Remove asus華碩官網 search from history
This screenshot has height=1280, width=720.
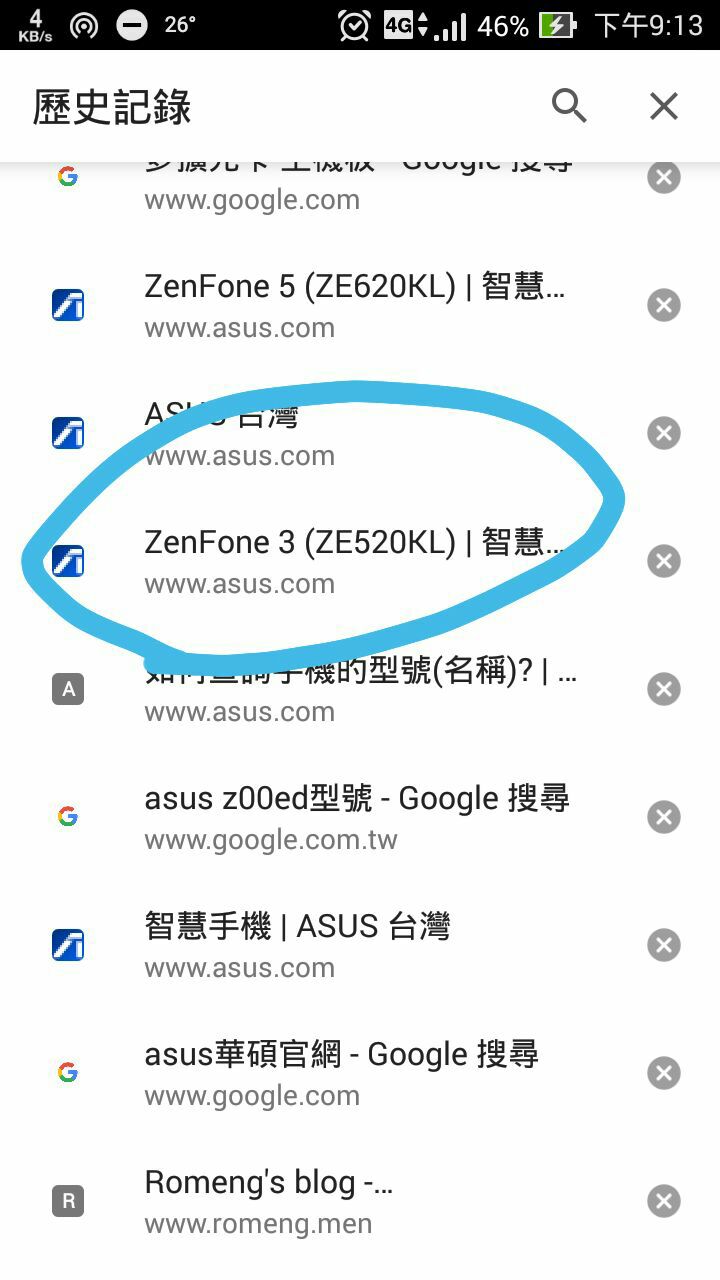tap(664, 1073)
